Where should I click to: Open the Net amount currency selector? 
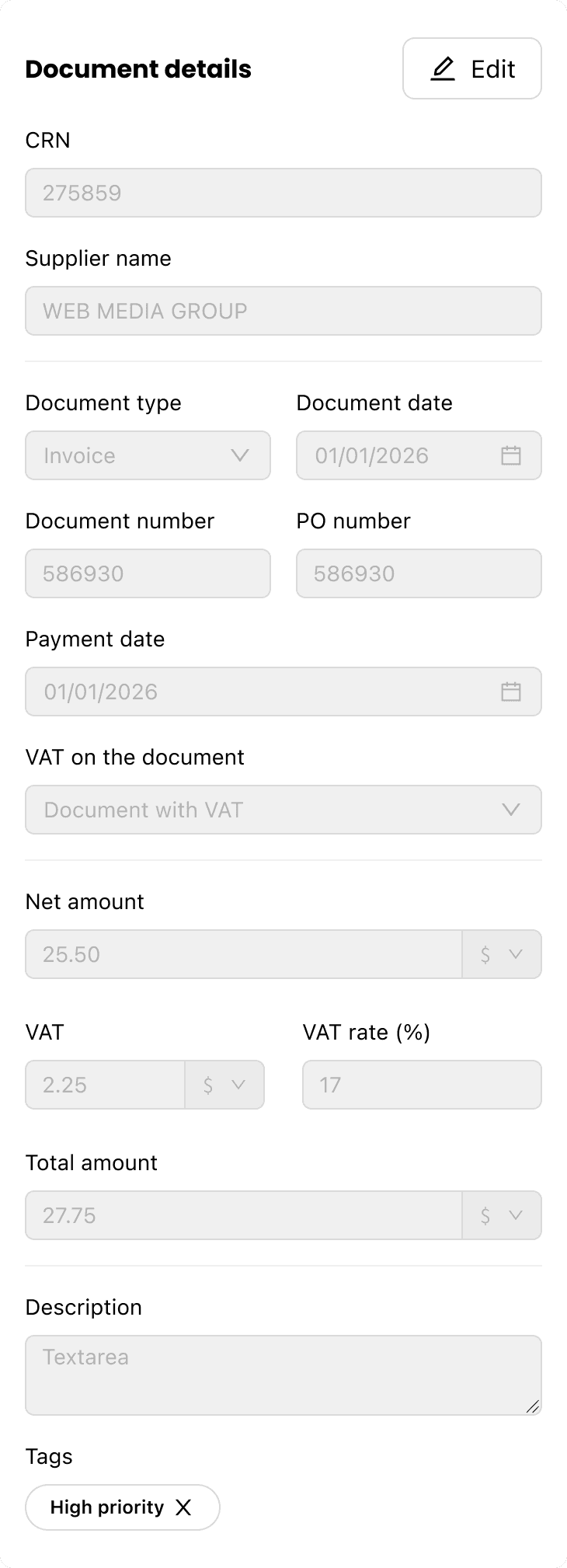pos(502,954)
